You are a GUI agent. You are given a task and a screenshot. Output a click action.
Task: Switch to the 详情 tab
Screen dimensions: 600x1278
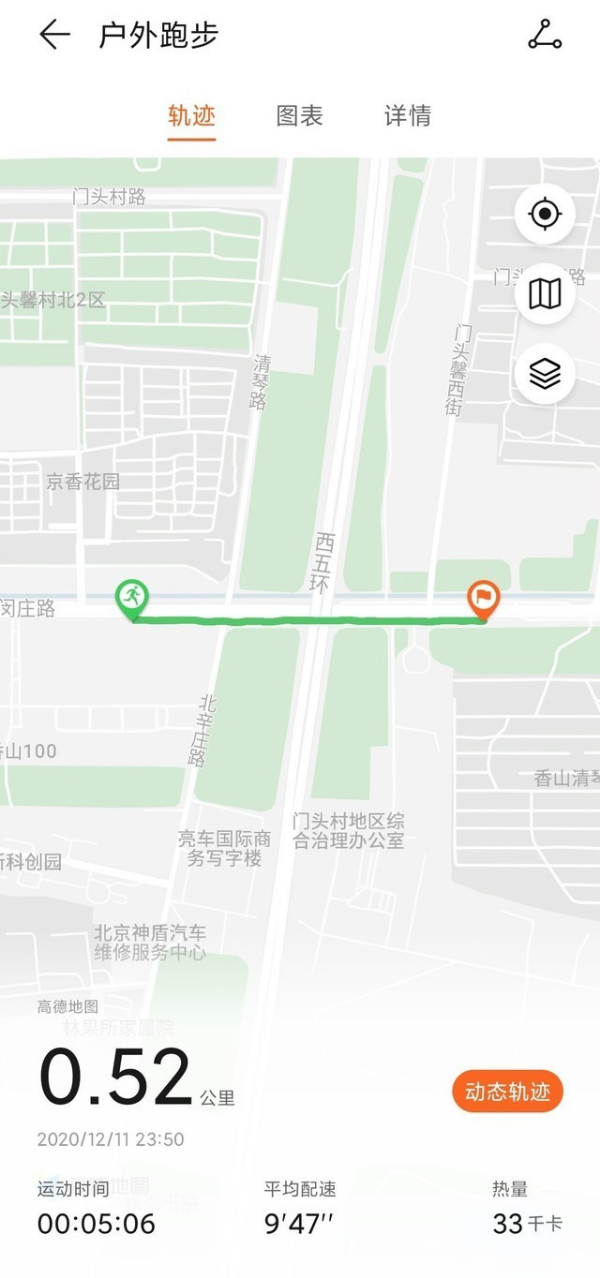coord(407,115)
